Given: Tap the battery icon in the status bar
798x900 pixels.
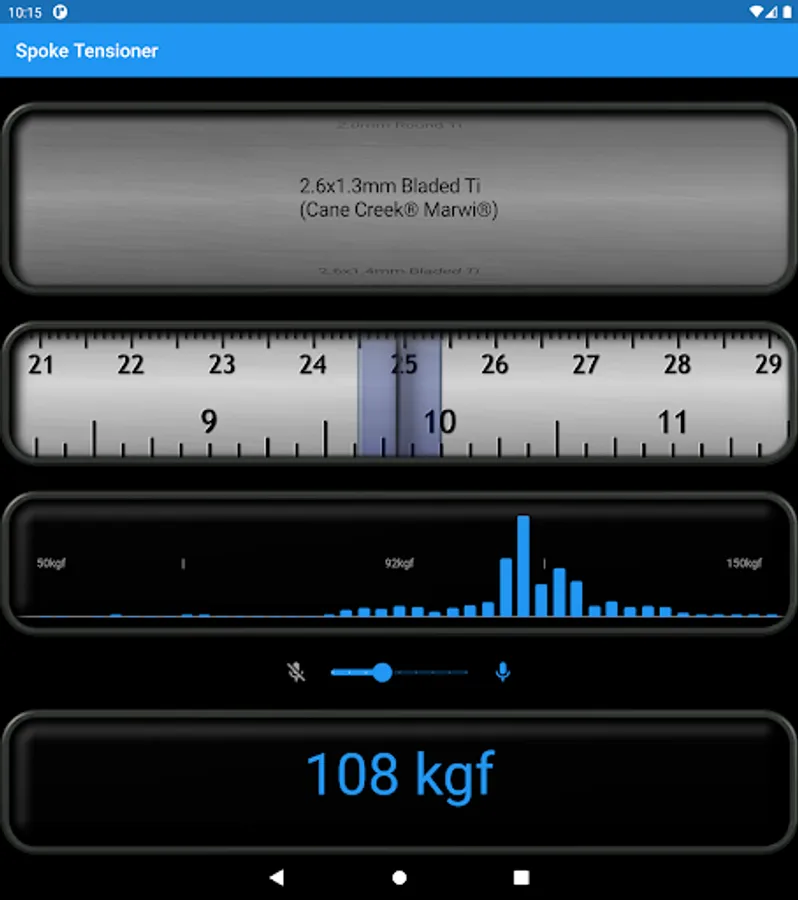Looking at the screenshot, I should [x=787, y=13].
